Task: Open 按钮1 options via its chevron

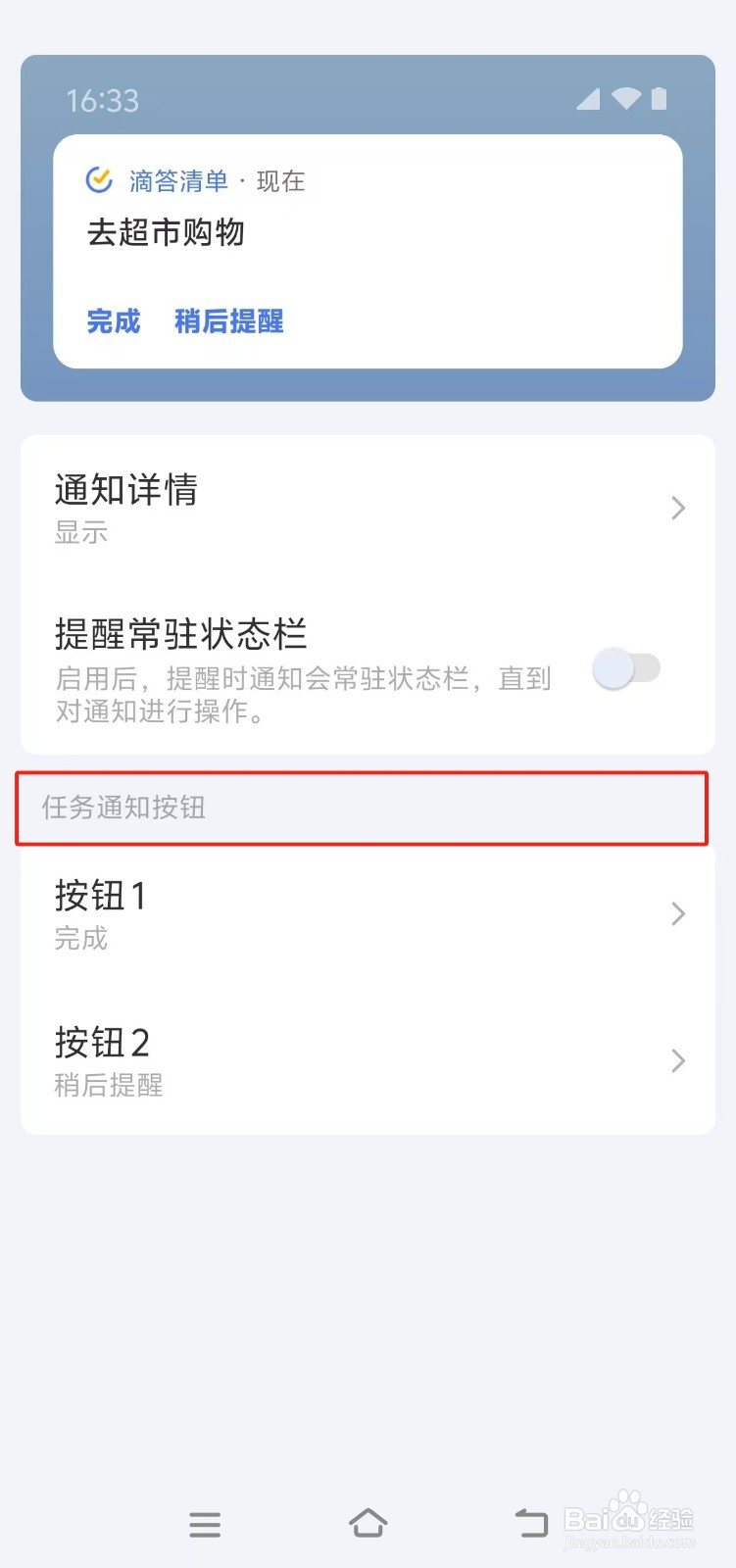Action: click(678, 913)
